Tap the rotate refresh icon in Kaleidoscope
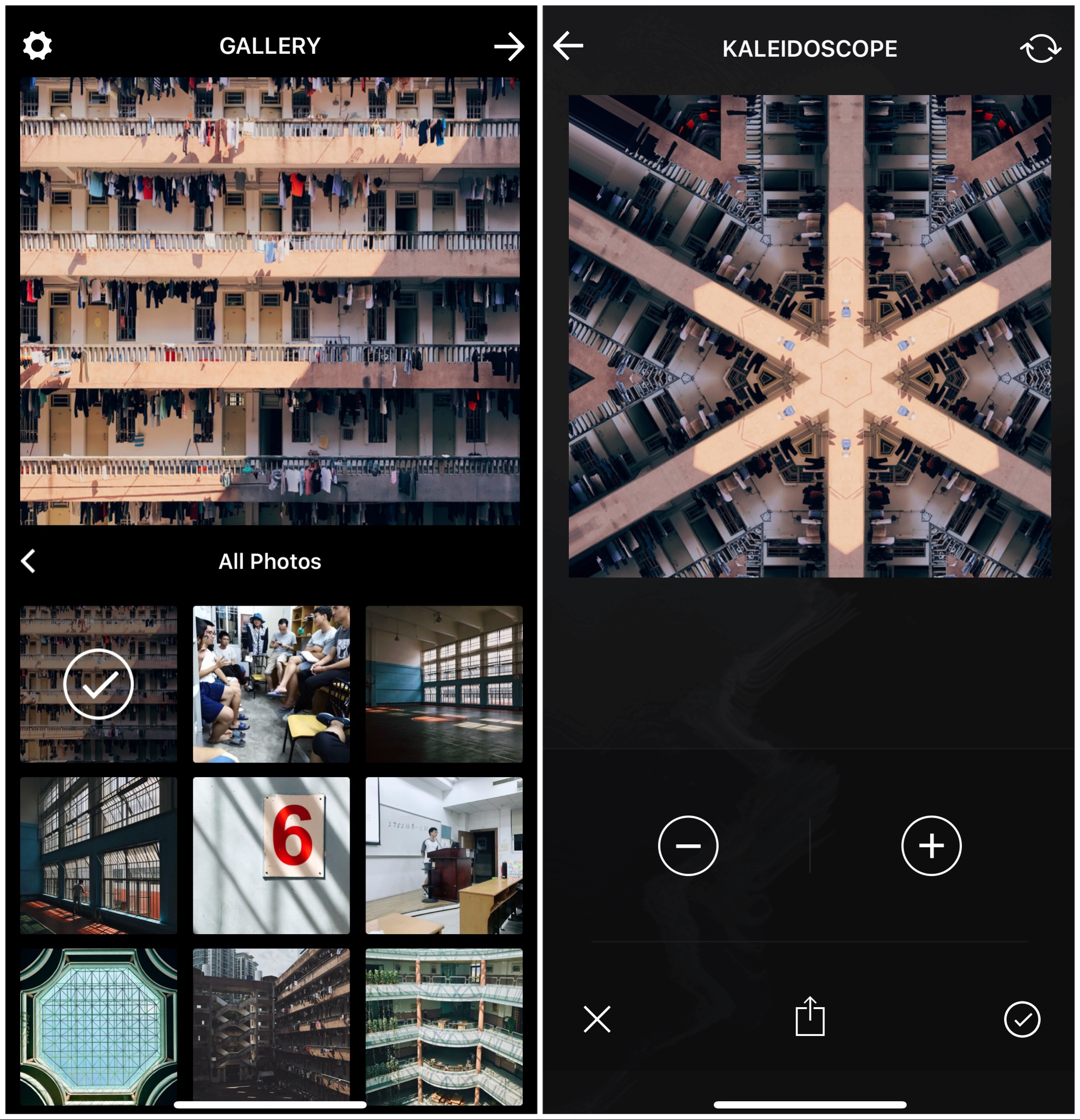Screen dimensions: 1080x1120 [x=1041, y=48]
